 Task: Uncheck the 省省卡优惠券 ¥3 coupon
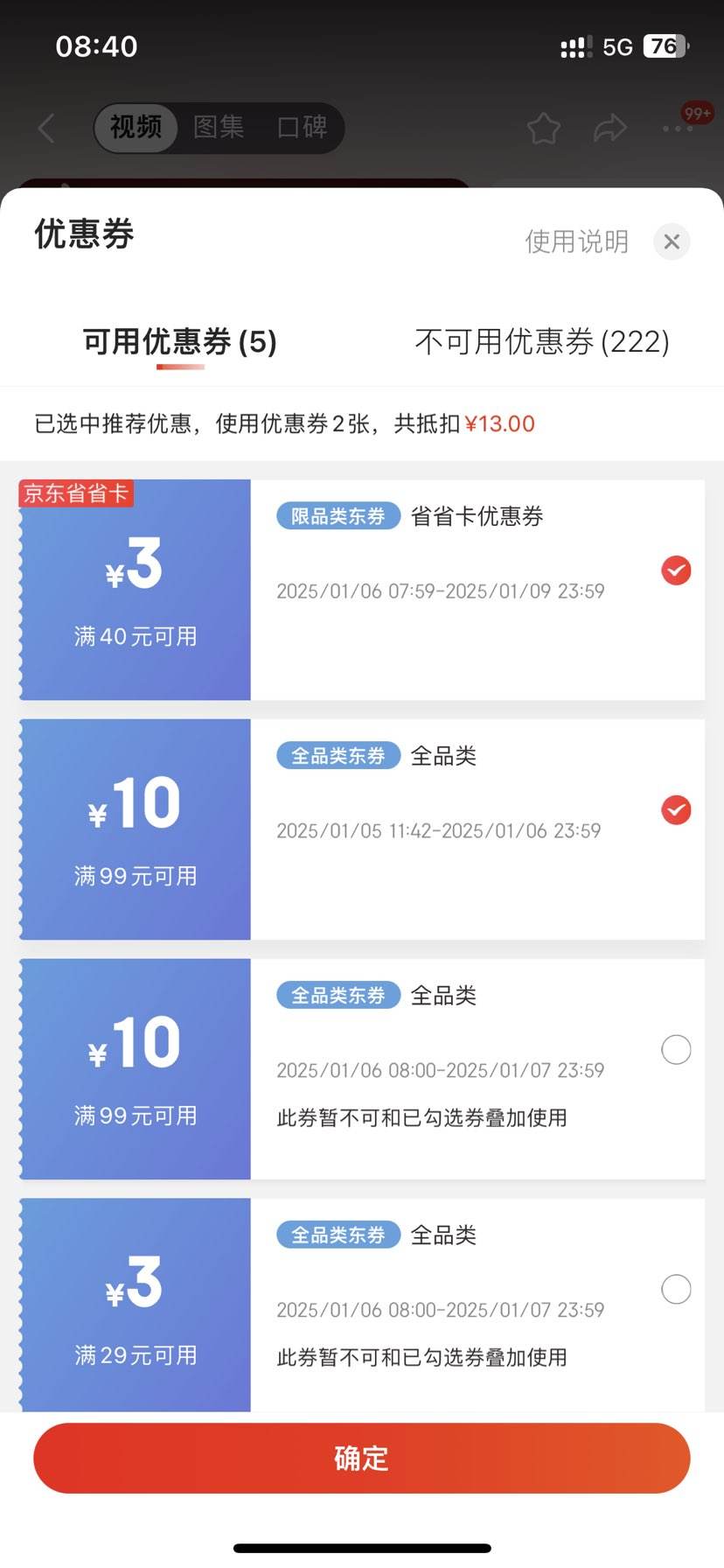[x=676, y=570]
